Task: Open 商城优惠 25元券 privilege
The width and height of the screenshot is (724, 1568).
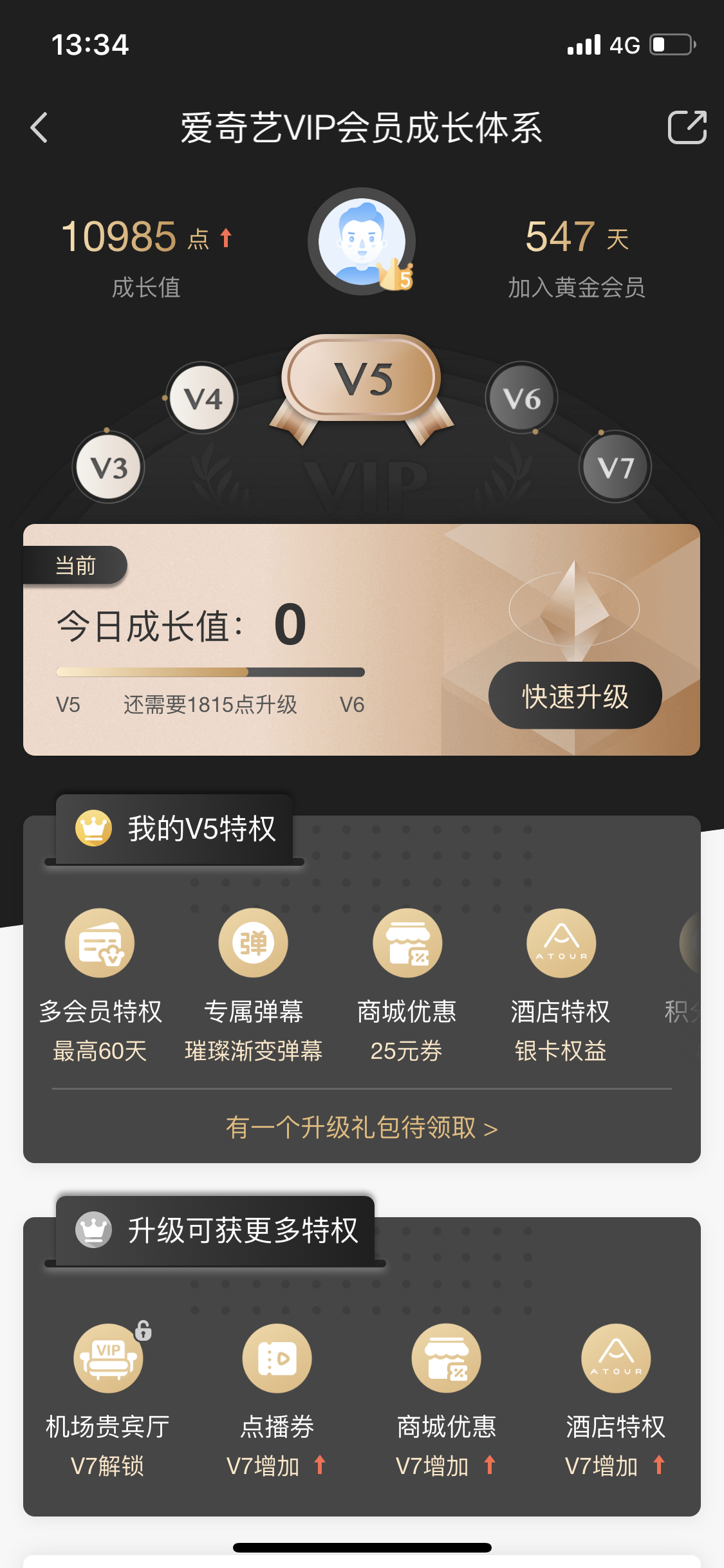Action: [407, 985]
